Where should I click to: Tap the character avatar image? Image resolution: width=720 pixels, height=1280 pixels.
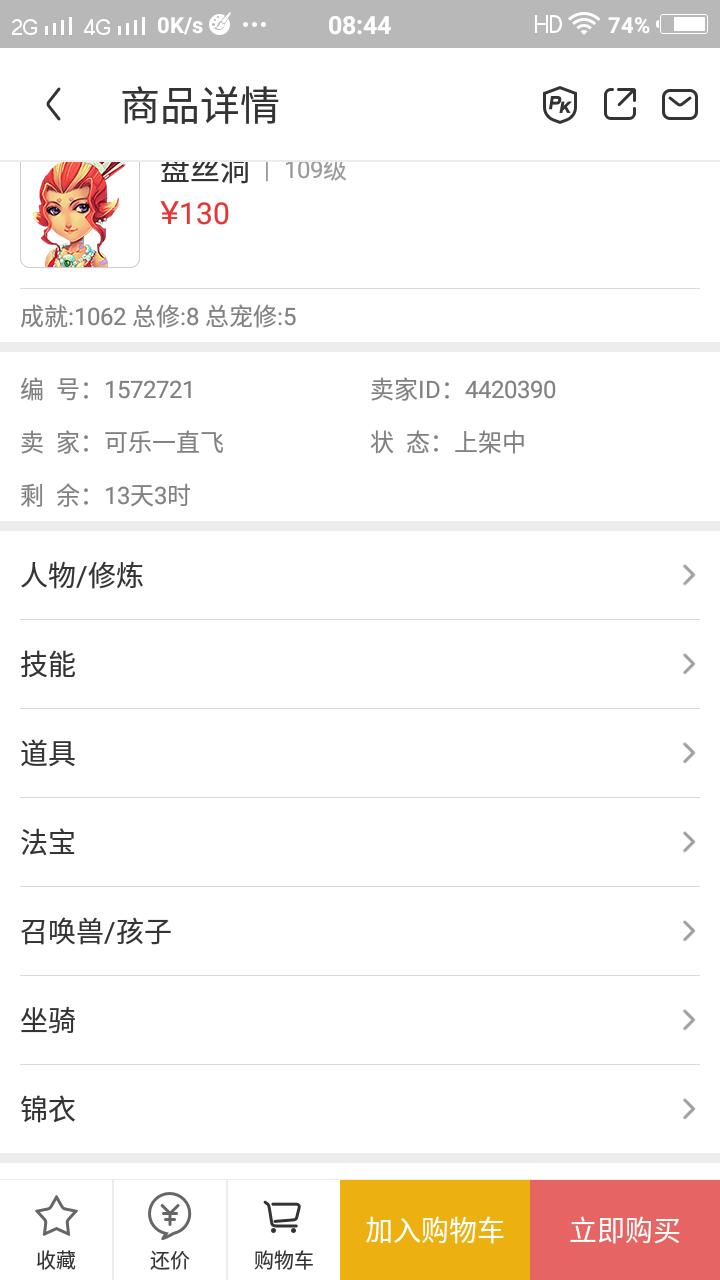point(80,215)
